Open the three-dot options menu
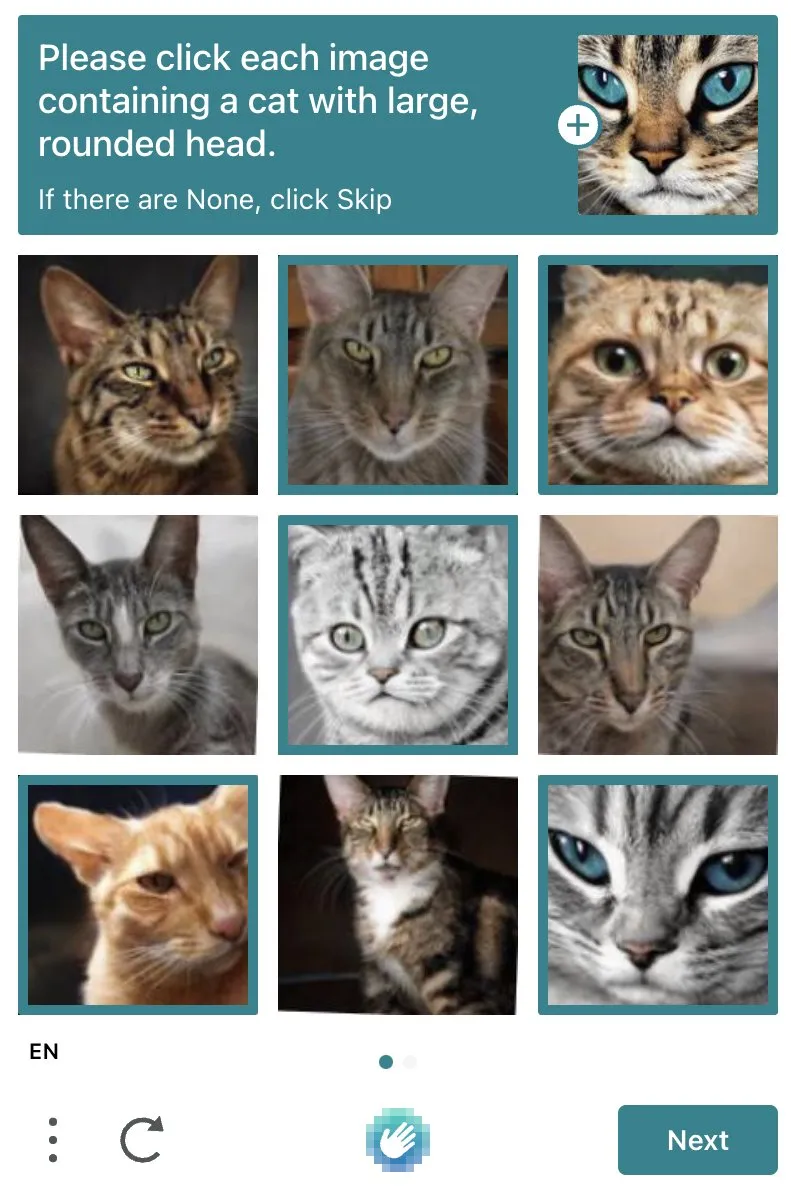 tap(53, 1140)
